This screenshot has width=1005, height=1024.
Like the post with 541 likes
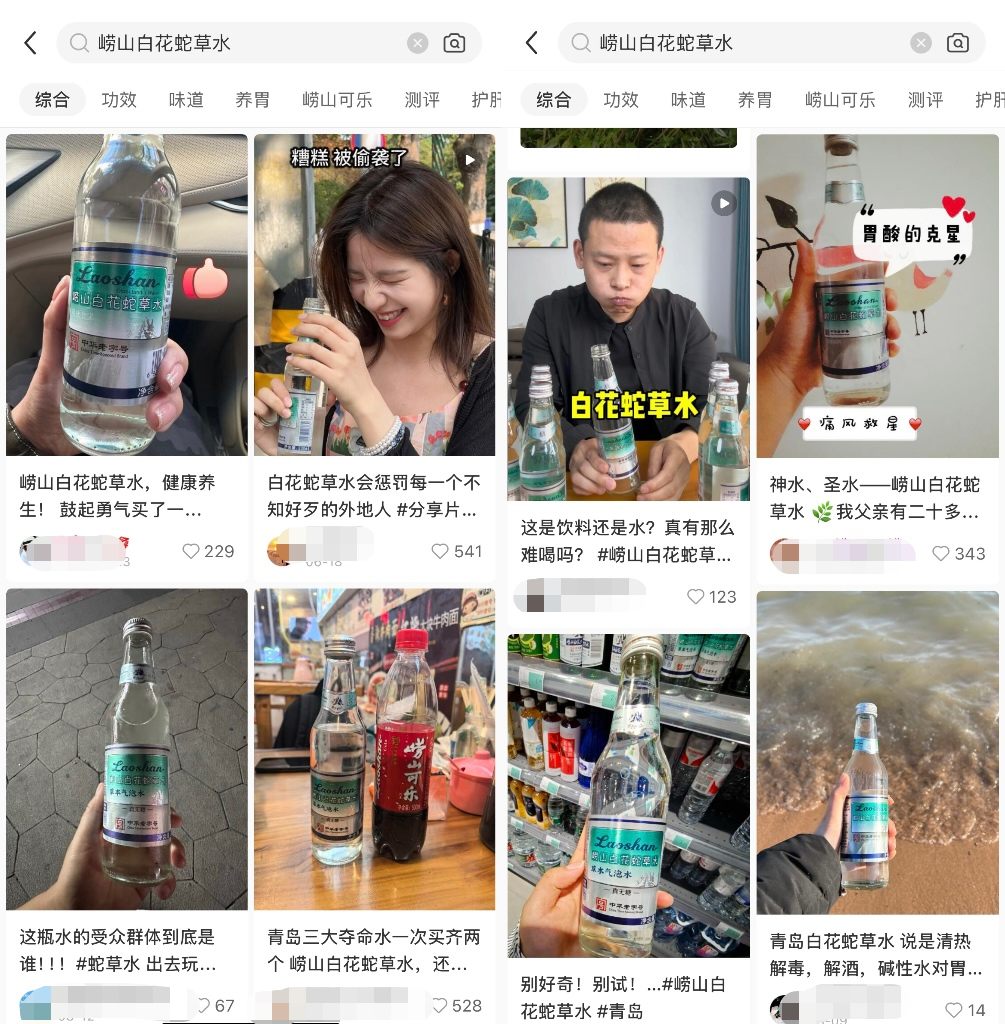pos(440,551)
